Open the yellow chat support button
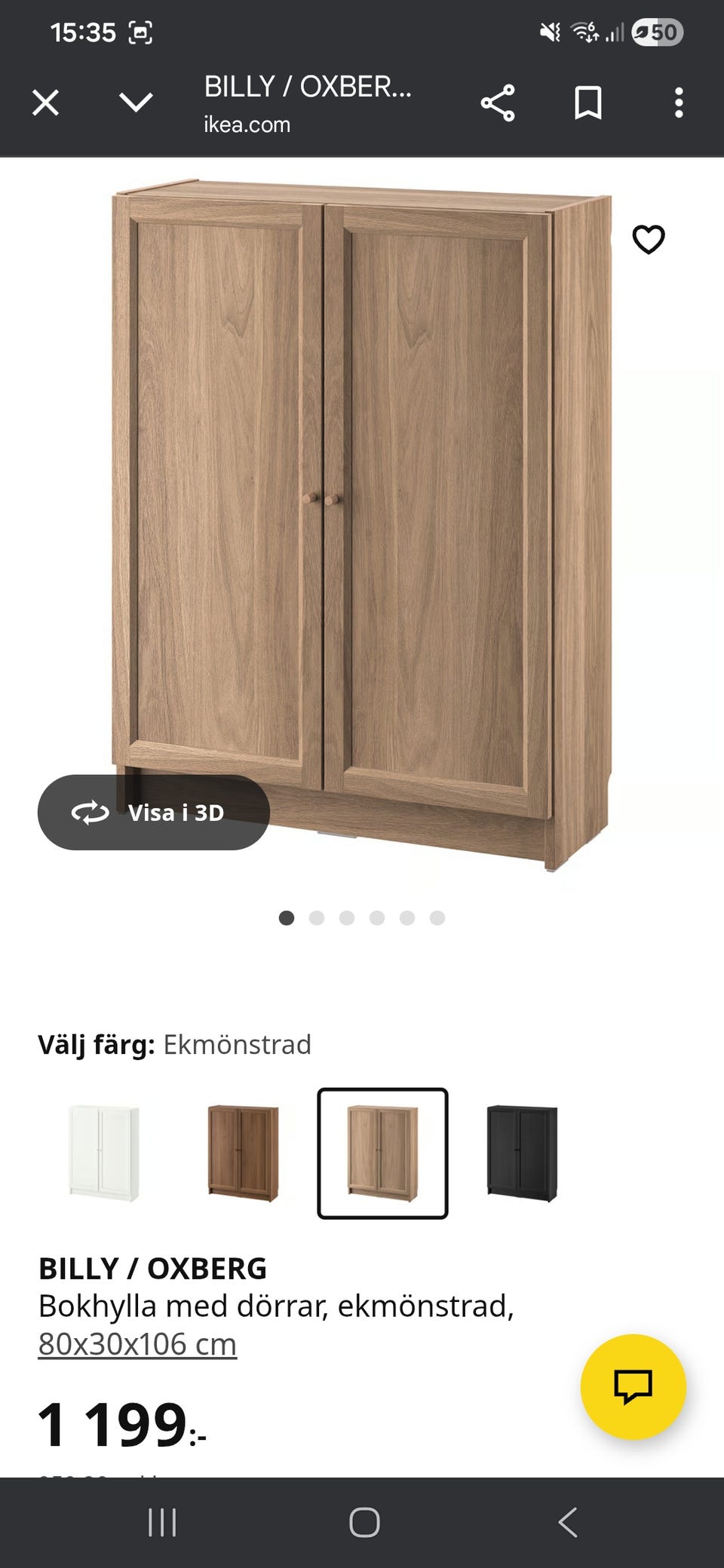 click(x=633, y=1387)
